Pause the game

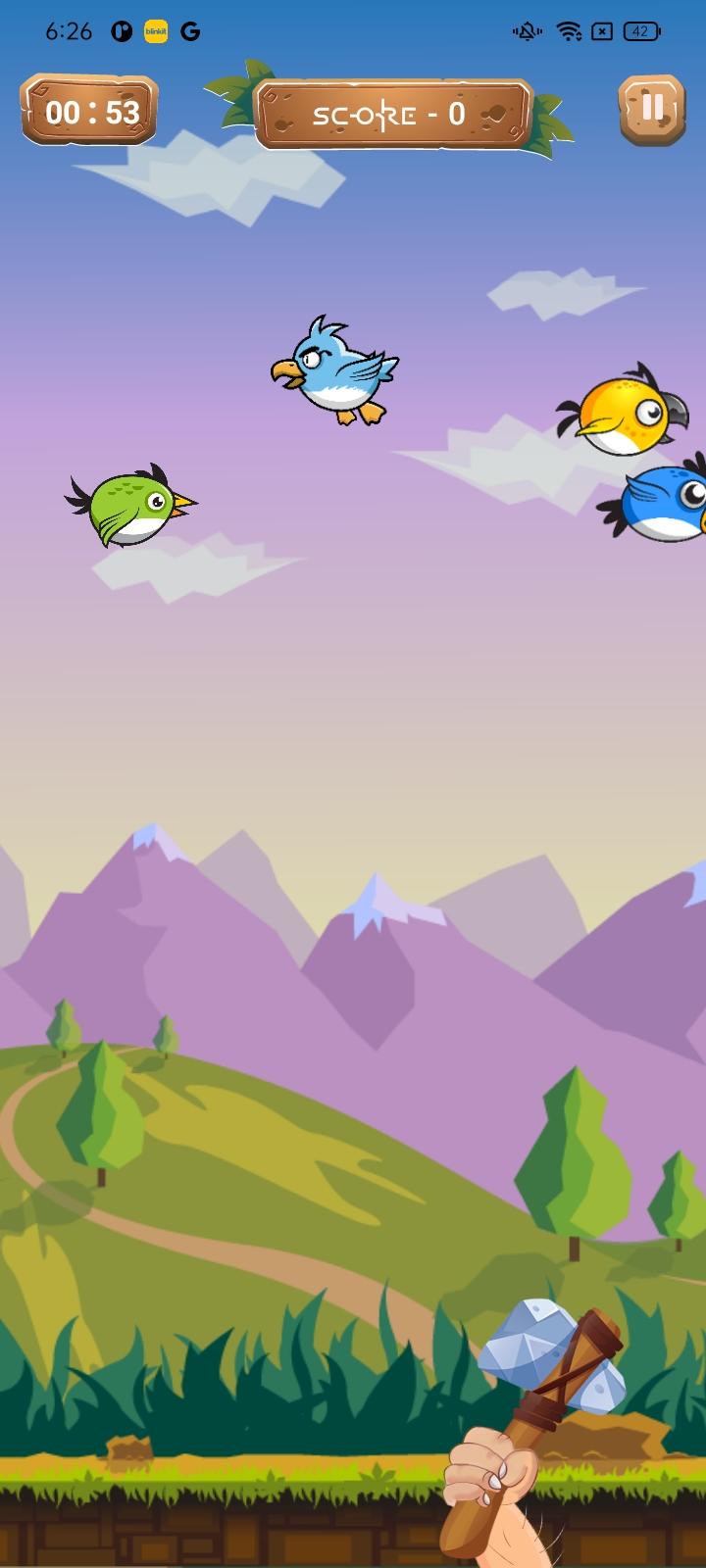[652, 109]
